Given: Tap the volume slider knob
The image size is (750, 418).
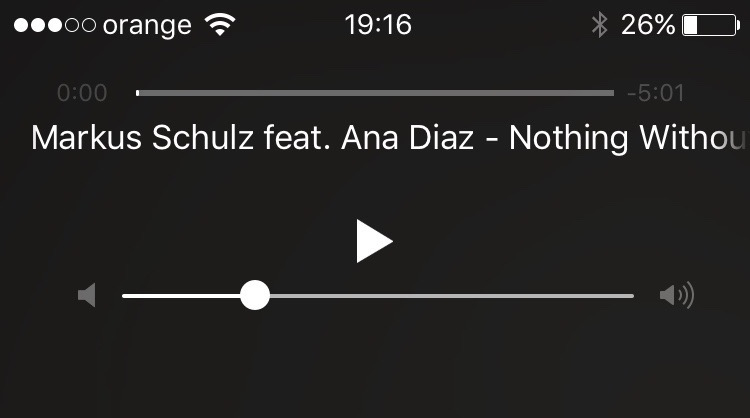Looking at the screenshot, I should pos(256,295).
